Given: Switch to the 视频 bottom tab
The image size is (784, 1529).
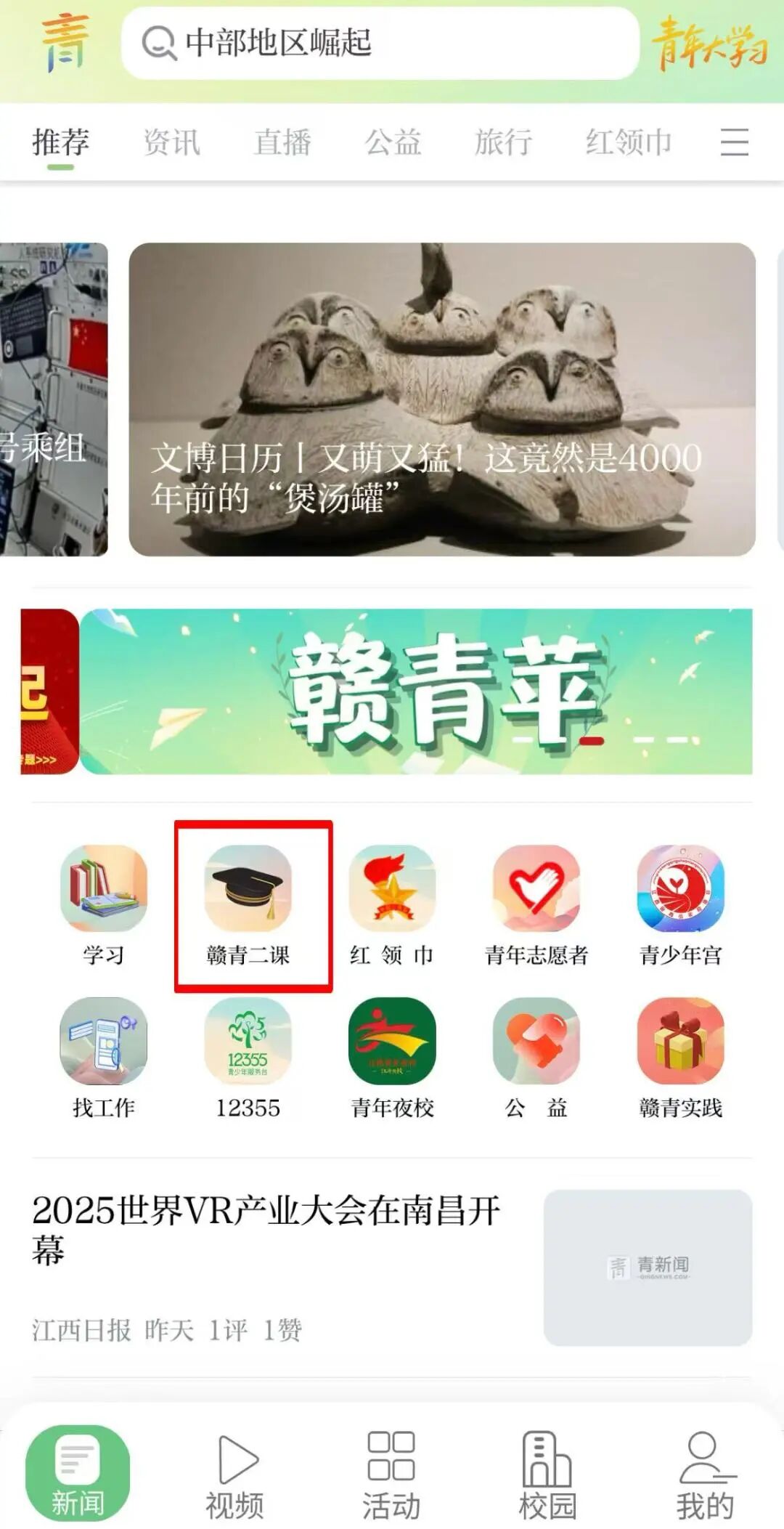Looking at the screenshot, I should [x=235, y=1476].
